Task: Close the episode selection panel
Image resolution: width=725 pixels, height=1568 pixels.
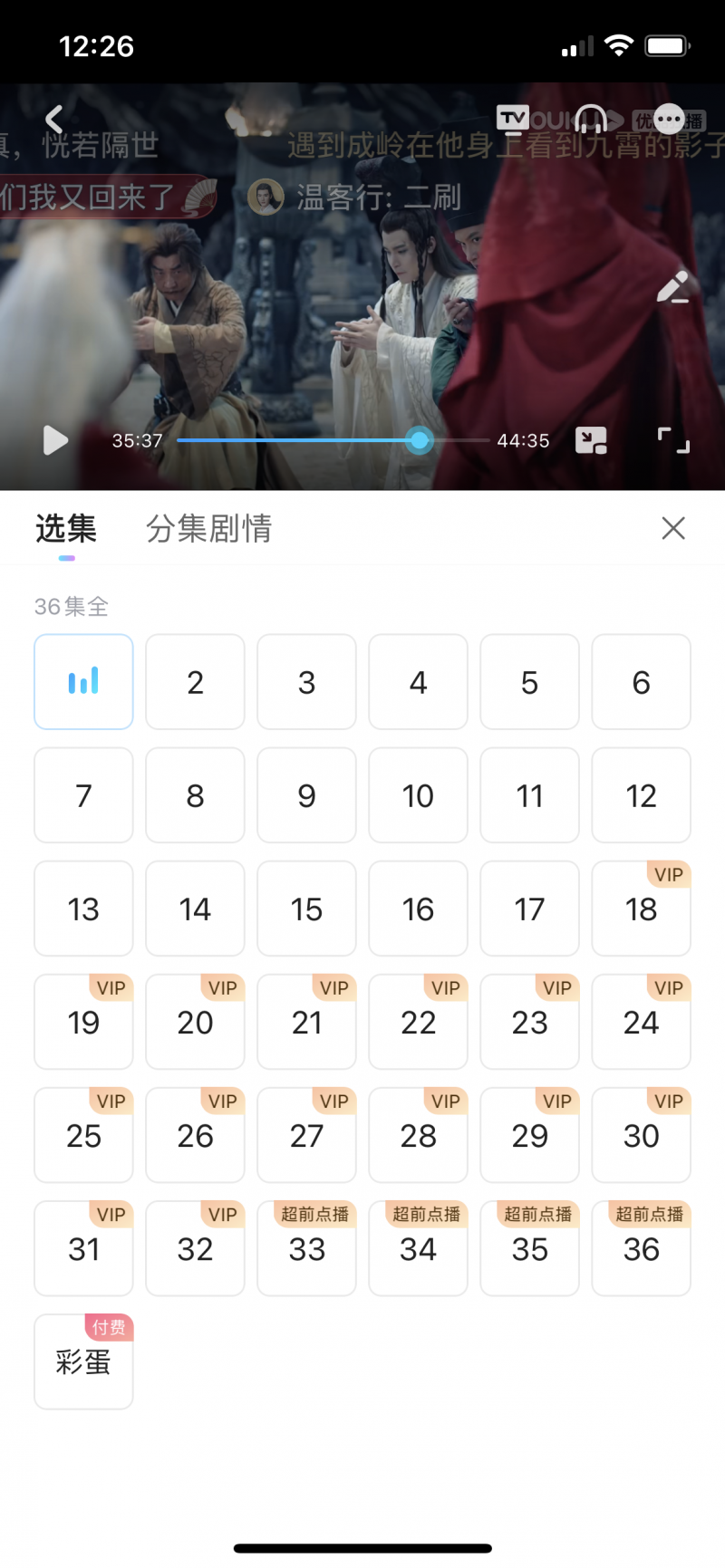Action: pyautogui.click(x=672, y=528)
